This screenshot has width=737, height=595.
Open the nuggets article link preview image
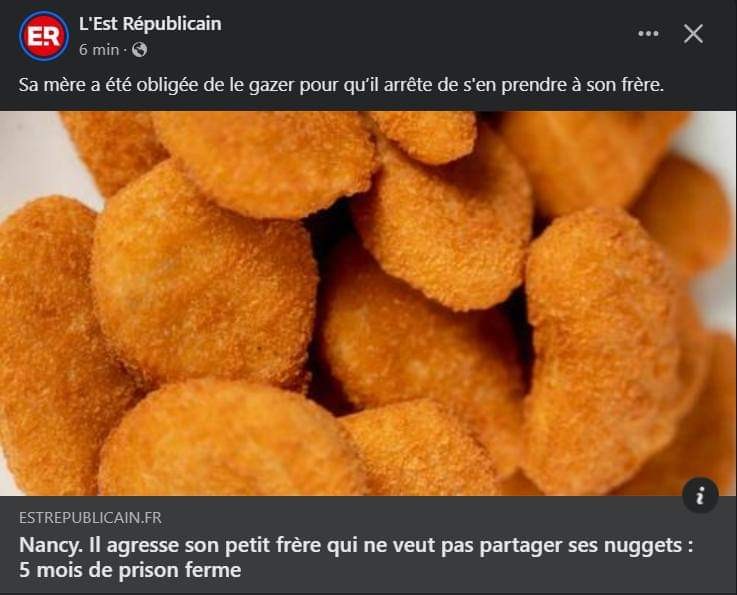coord(368,303)
